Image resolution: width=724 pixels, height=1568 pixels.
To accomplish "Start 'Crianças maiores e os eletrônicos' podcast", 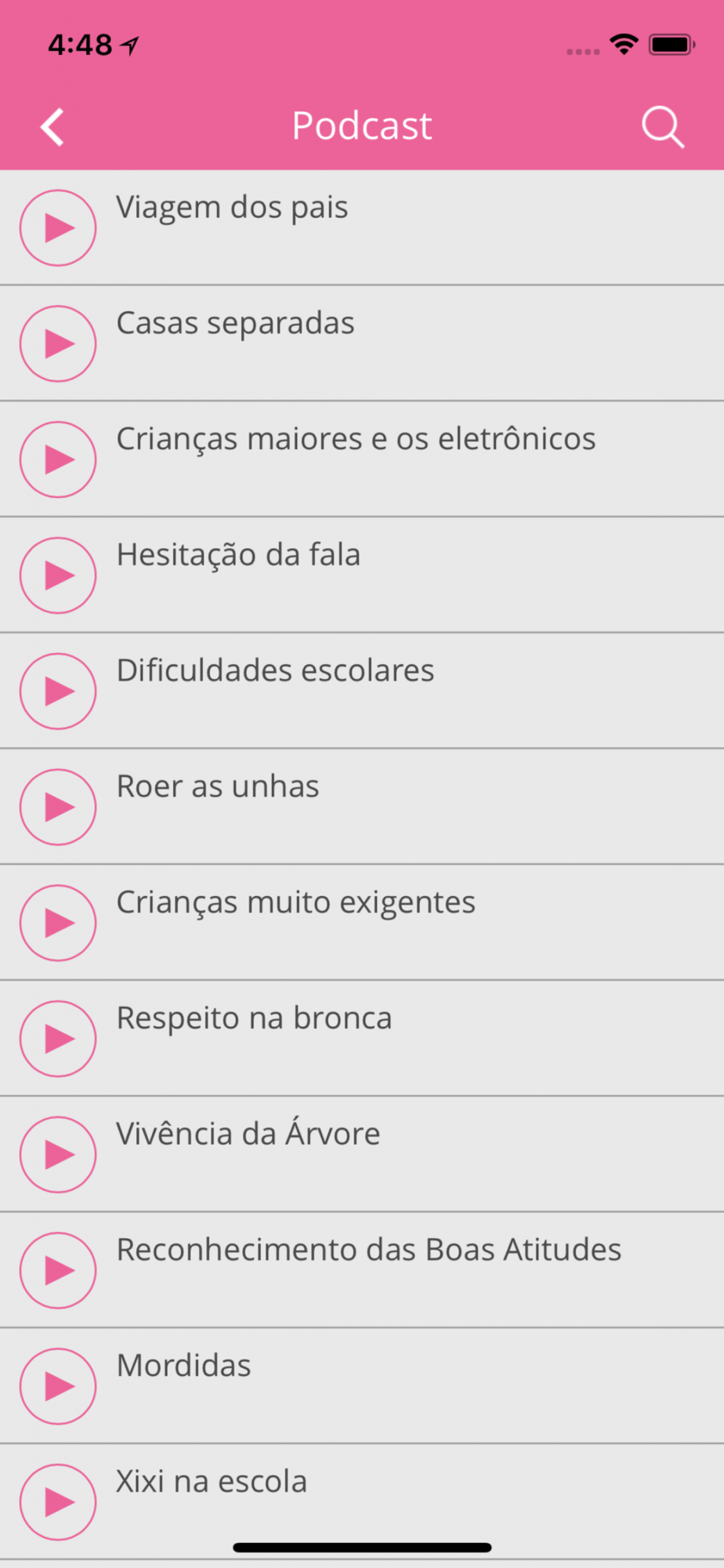I will click(x=58, y=459).
